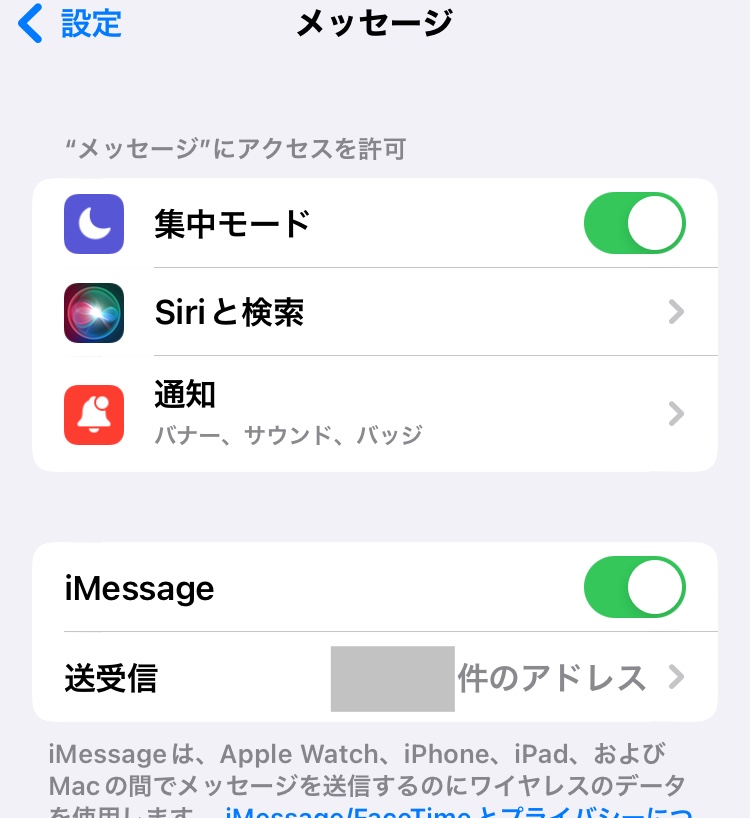The width and height of the screenshot is (750, 818).
Task: Go back to 設定
Action: [x=70, y=23]
